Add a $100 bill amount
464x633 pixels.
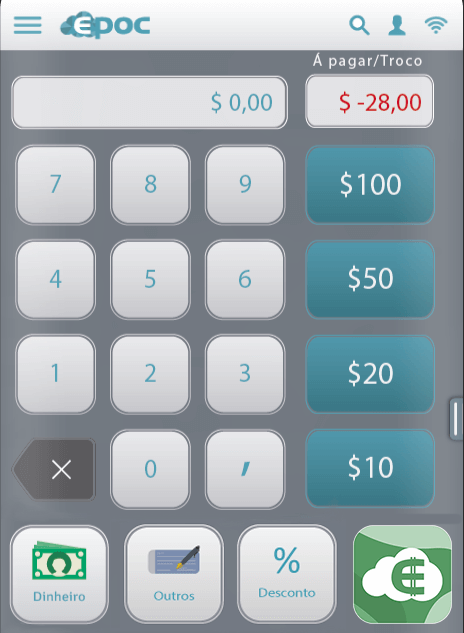[x=370, y=184]
